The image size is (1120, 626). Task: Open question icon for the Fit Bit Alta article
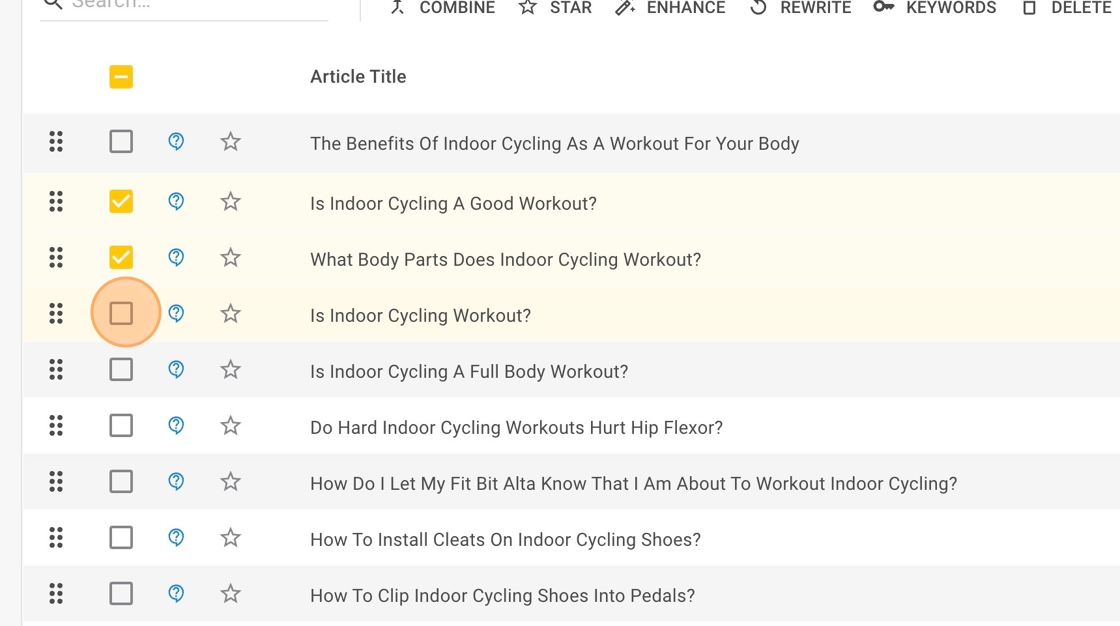tap(176, 482)
